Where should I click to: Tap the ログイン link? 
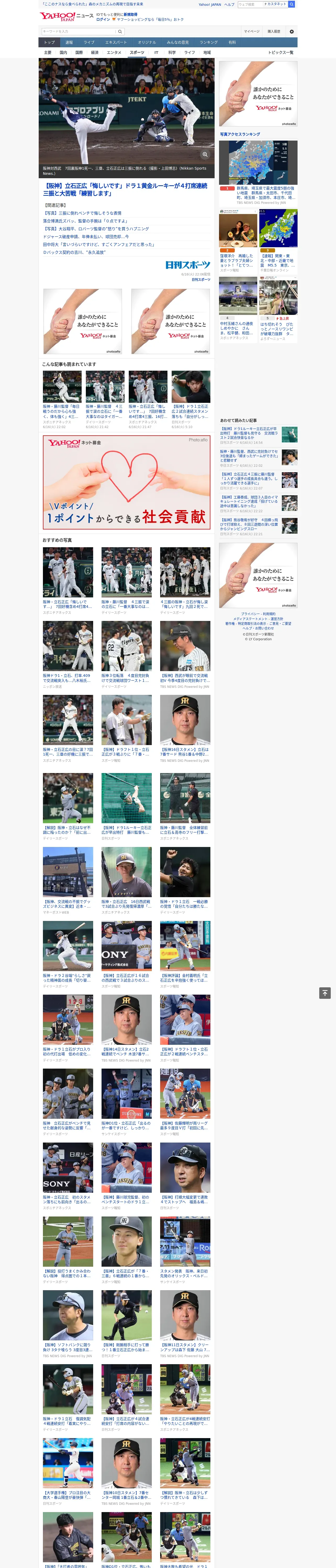(103, 20)
